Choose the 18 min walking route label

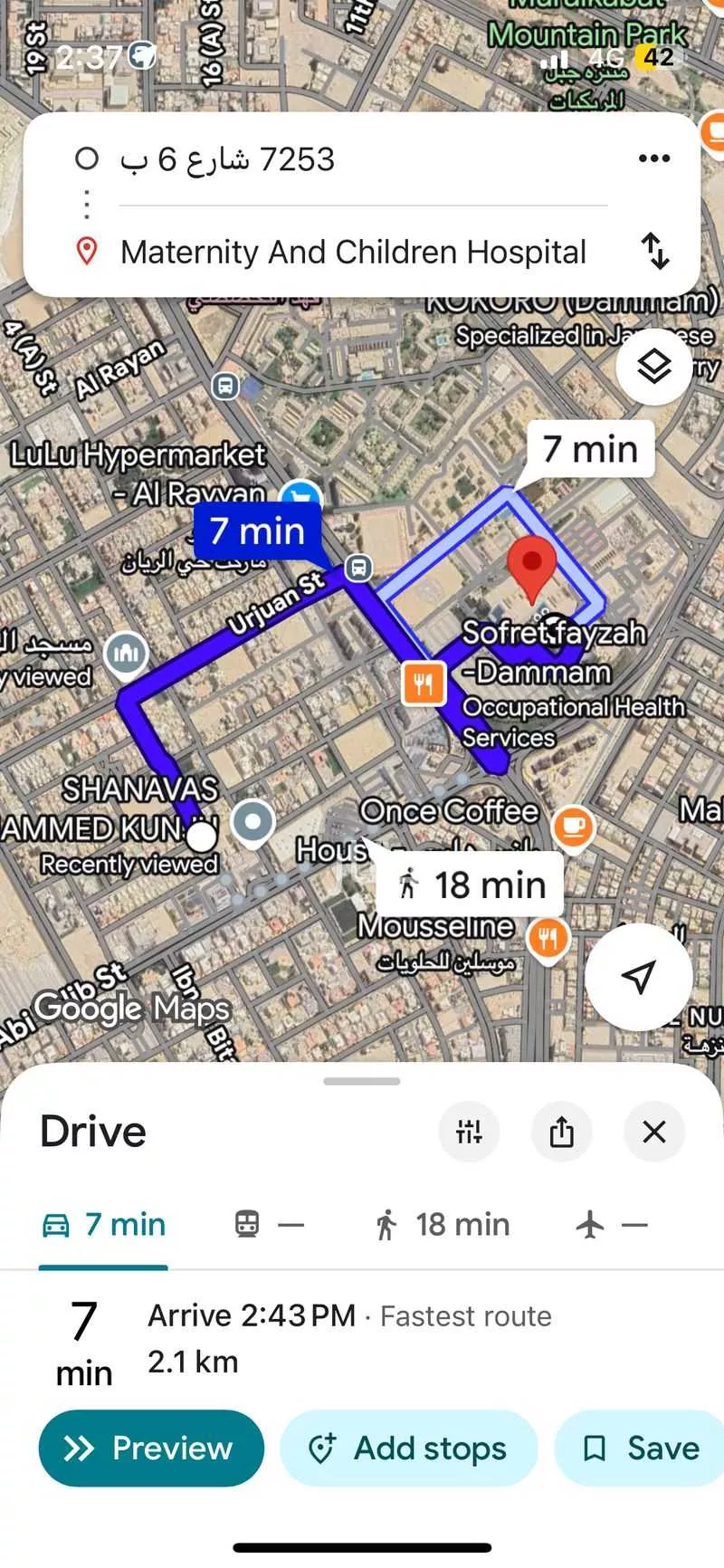tap(472, 884)
